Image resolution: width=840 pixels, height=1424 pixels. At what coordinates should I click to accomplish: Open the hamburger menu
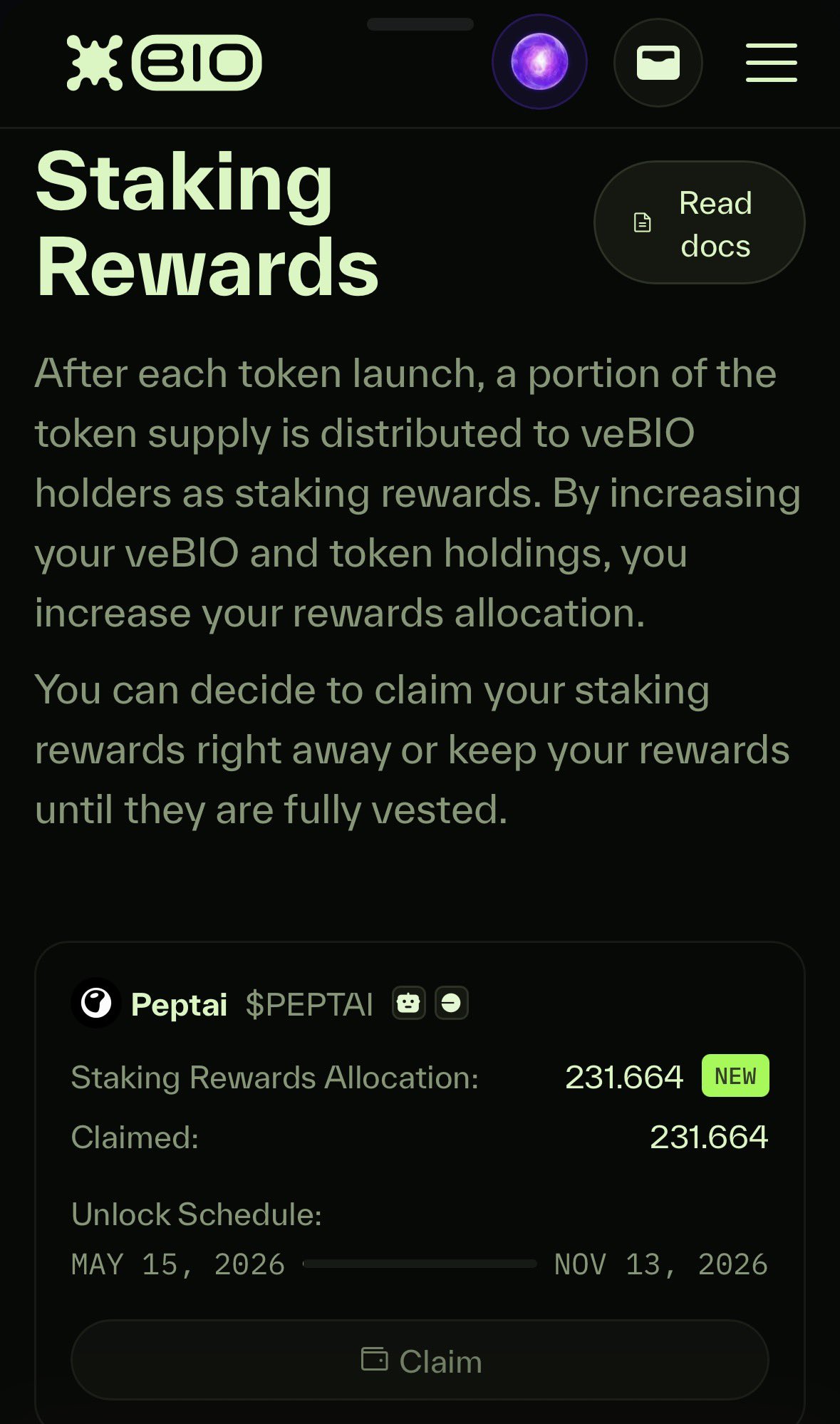coord(771,63)
